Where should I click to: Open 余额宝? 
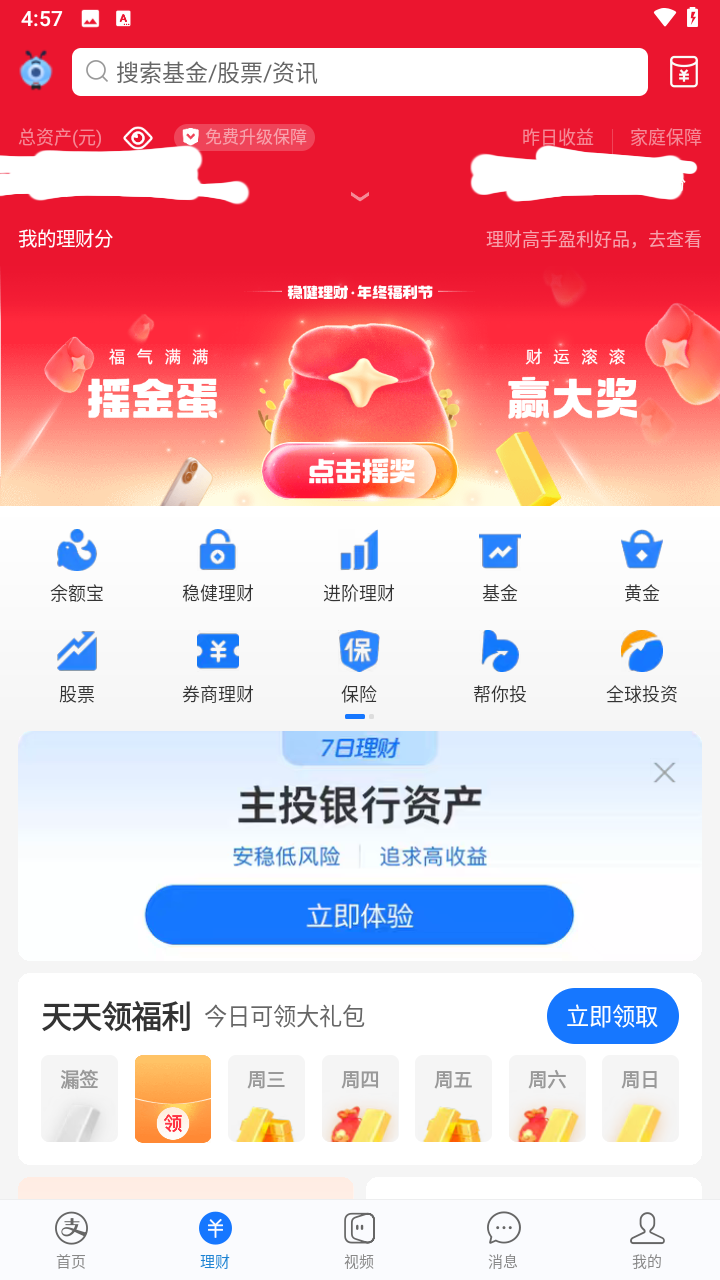coord(77,566)
